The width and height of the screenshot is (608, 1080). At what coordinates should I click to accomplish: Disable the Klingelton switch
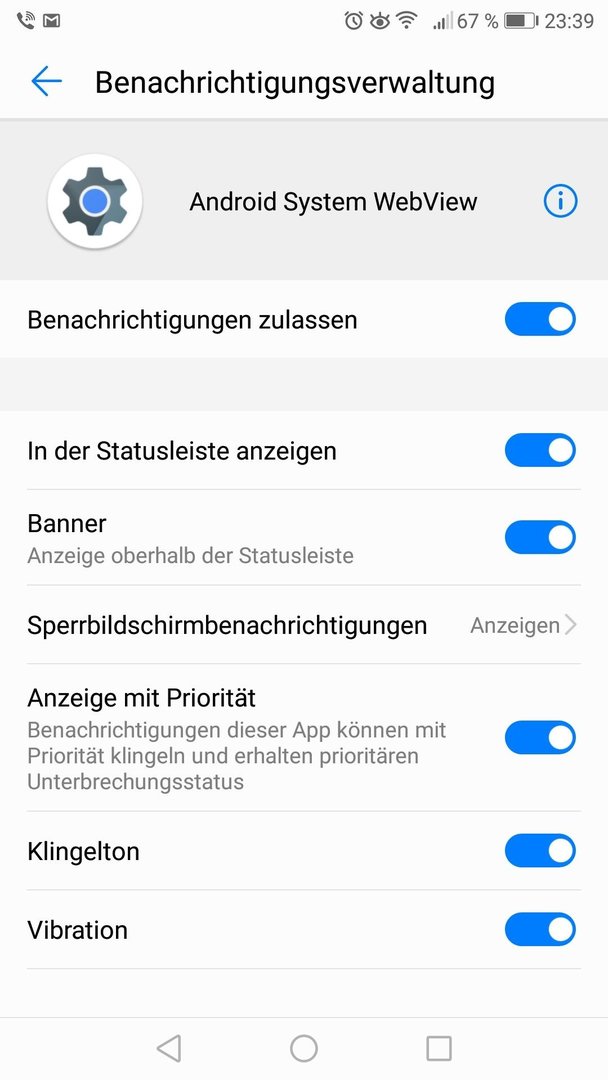[x=541, y=851]
